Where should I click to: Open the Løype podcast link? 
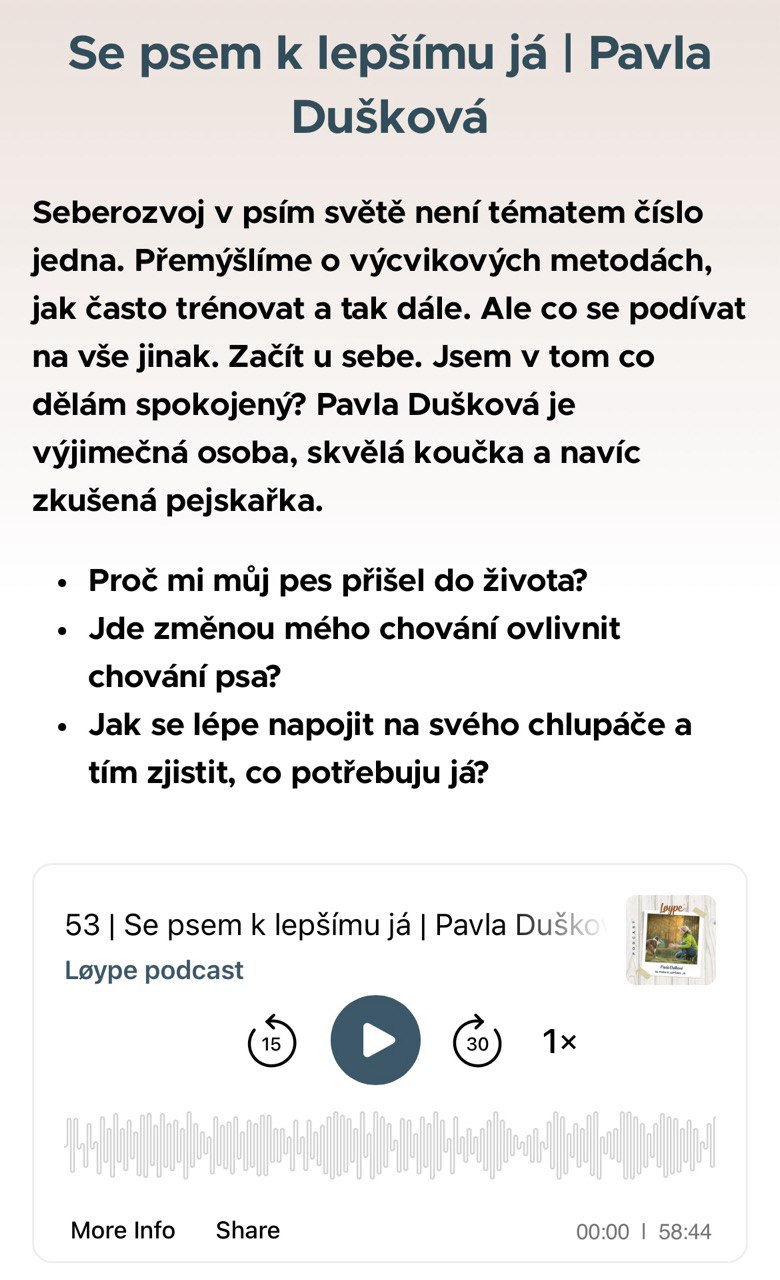(154, 970)
